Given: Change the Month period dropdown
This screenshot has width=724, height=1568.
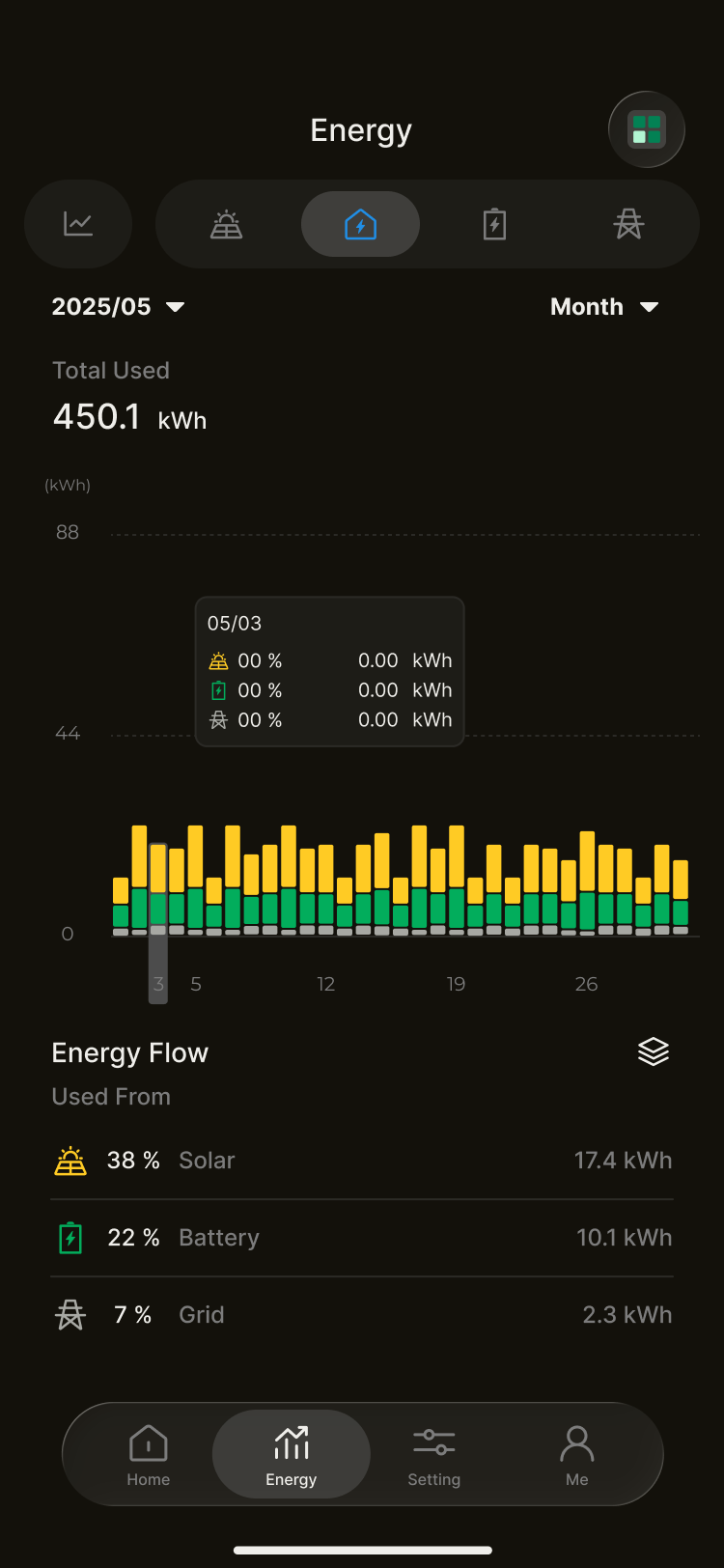Looking at the screenshot, I should click(603, 307).
